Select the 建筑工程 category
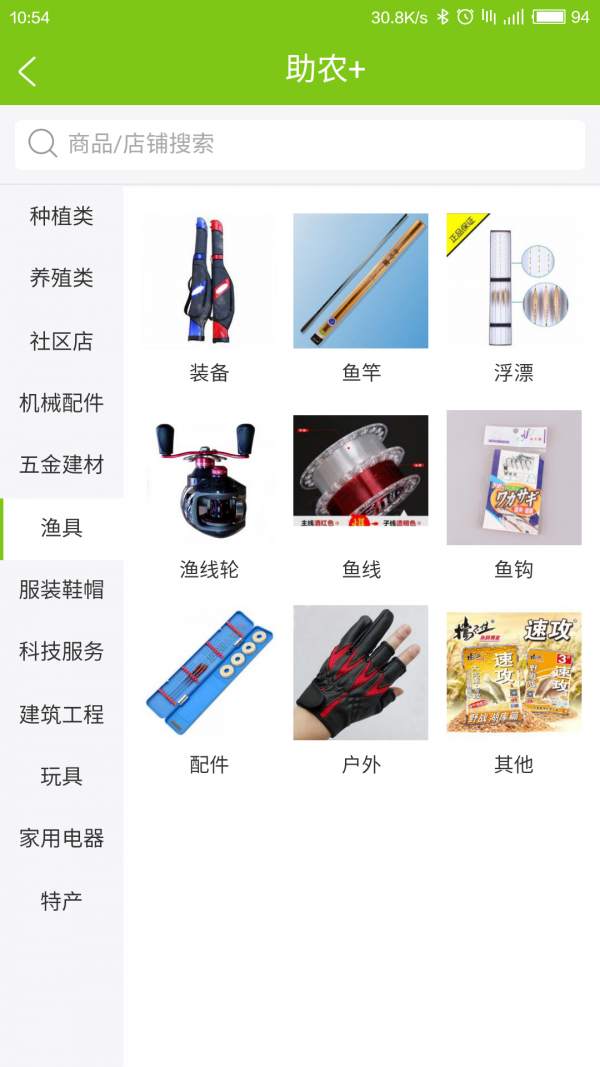 point(61,714)
